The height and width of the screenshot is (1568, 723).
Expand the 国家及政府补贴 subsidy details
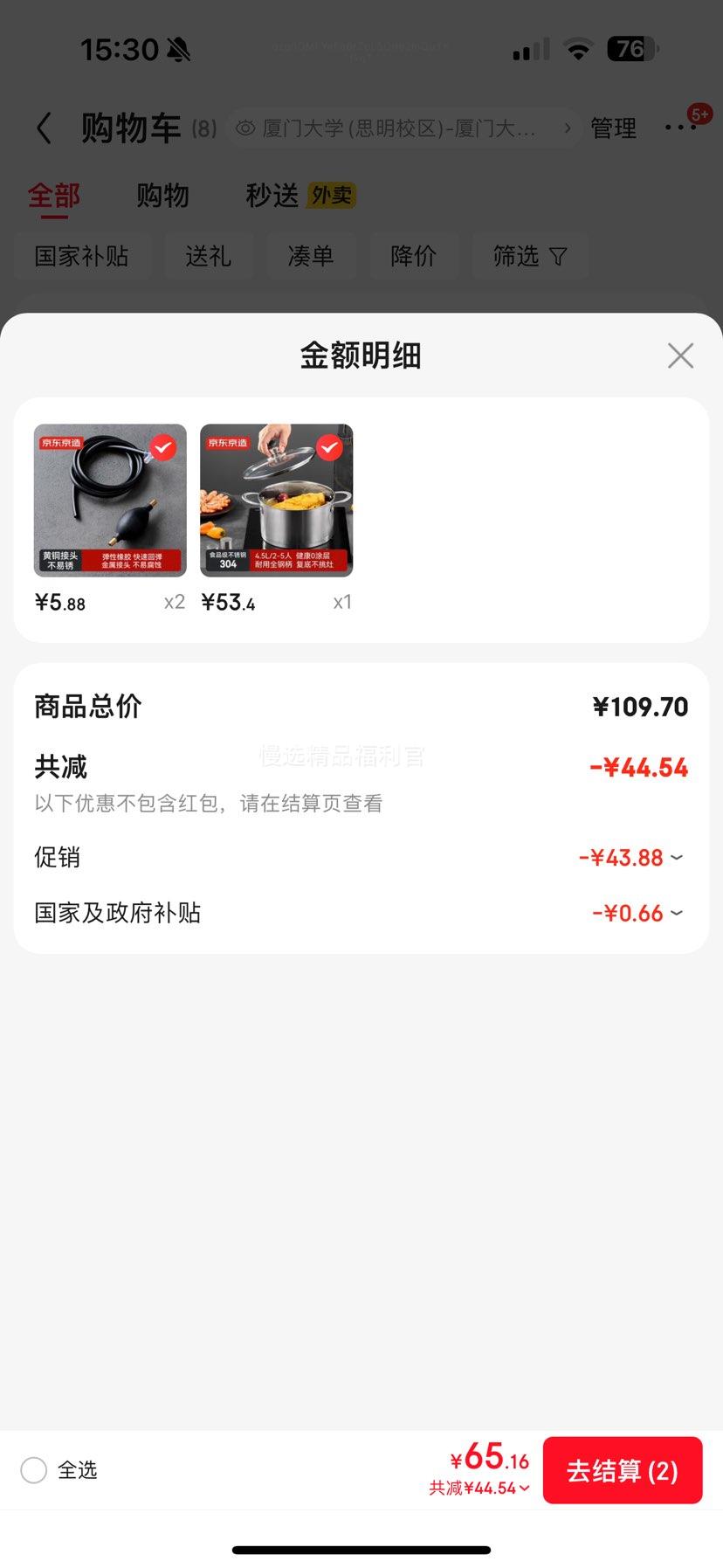pos(637,914)
